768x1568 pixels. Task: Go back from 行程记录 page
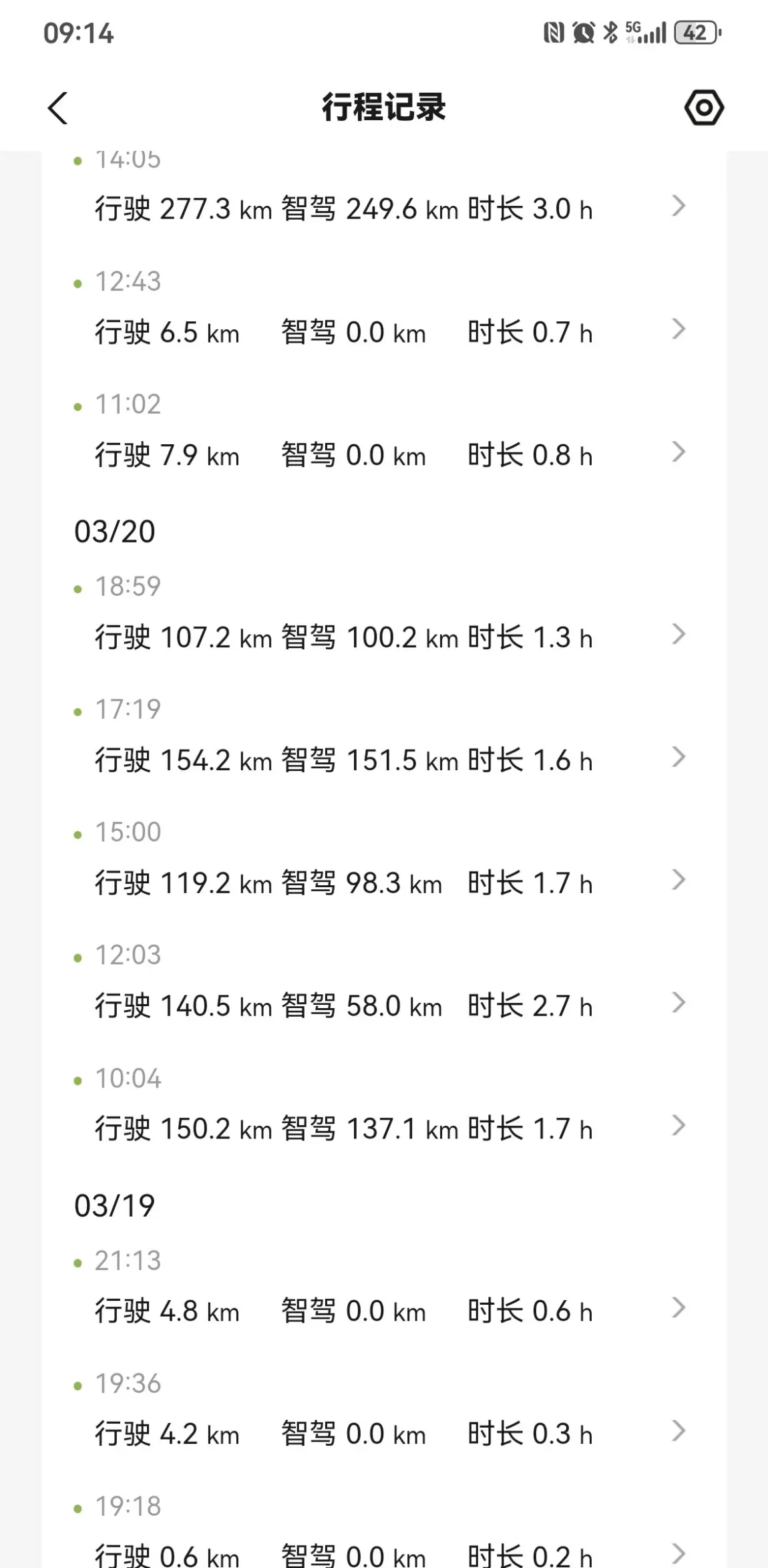[58, 108]
